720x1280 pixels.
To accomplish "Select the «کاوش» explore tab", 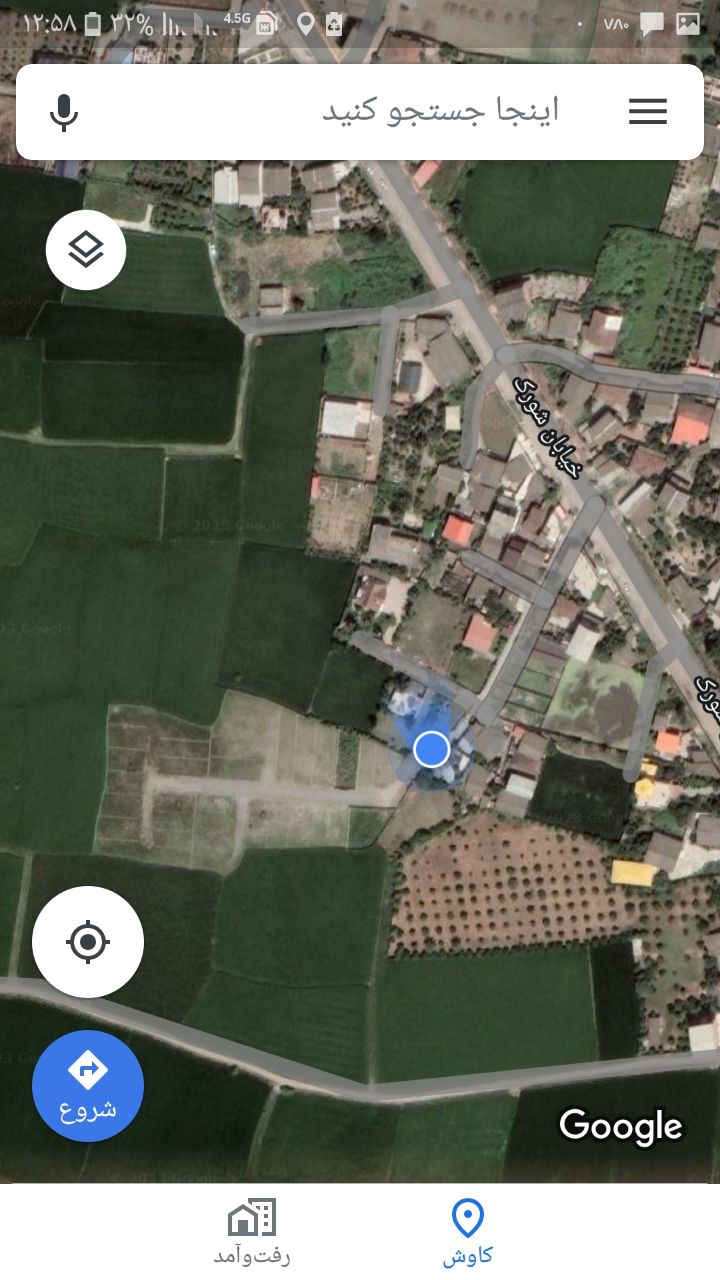I will [x=467, y=1232].
